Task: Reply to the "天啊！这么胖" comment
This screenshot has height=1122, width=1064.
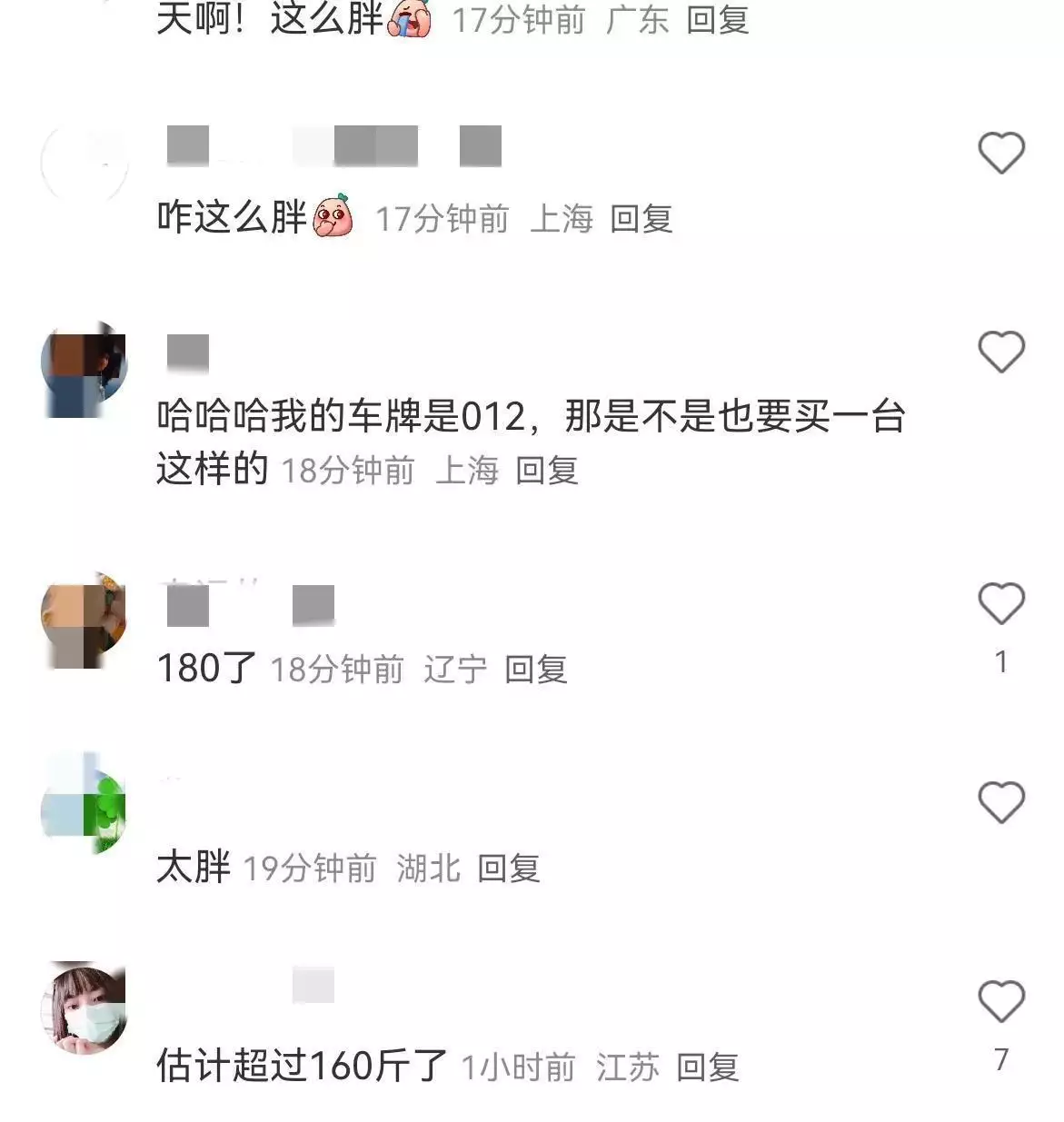Action: click(x=717, y=19)
